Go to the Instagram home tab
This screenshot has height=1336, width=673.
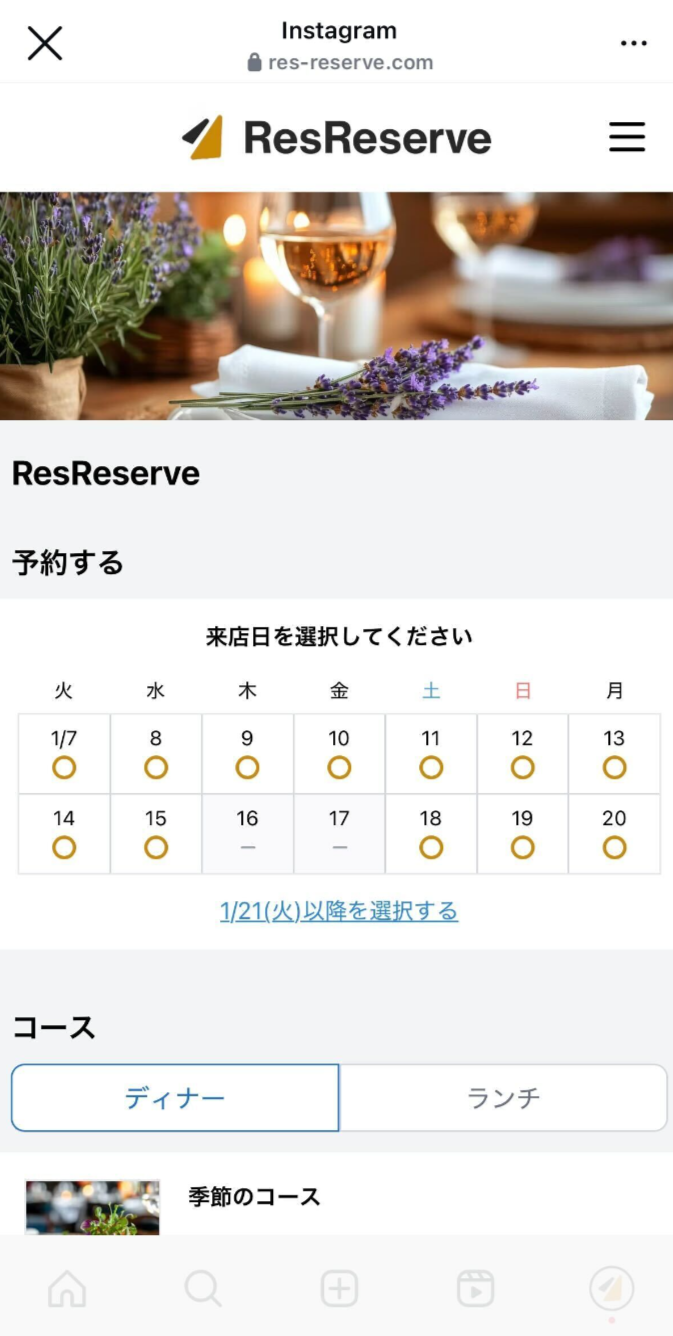pyautogui.click(x=67, y=1289)
